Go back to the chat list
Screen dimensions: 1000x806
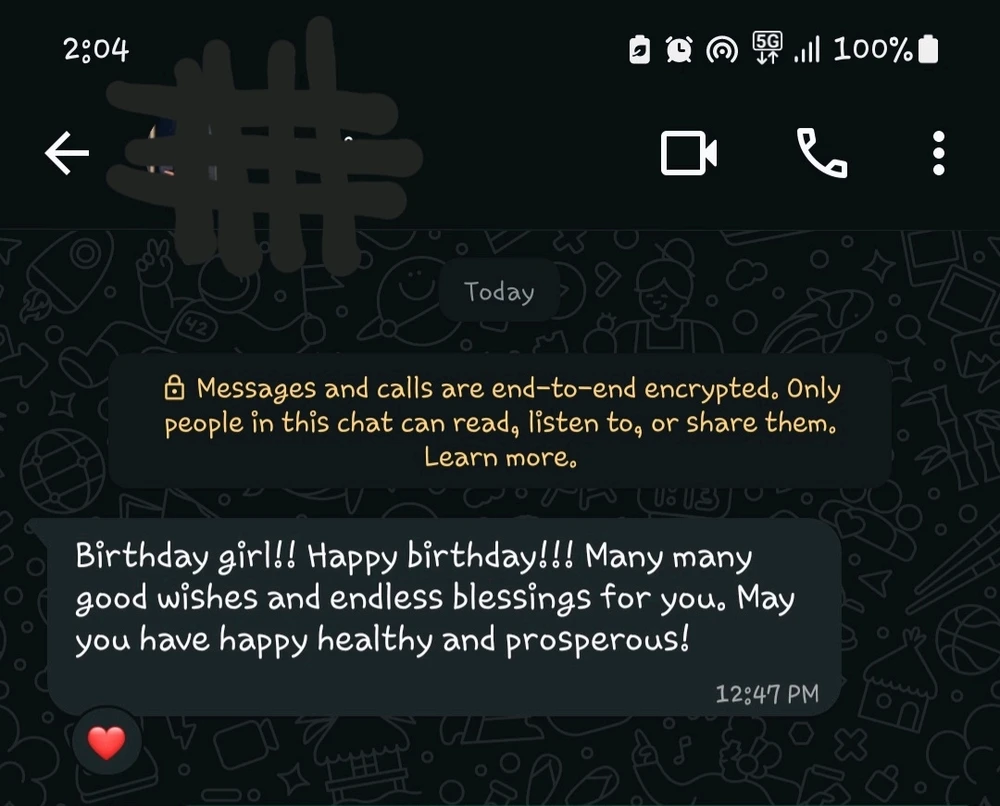pos(67,154)
